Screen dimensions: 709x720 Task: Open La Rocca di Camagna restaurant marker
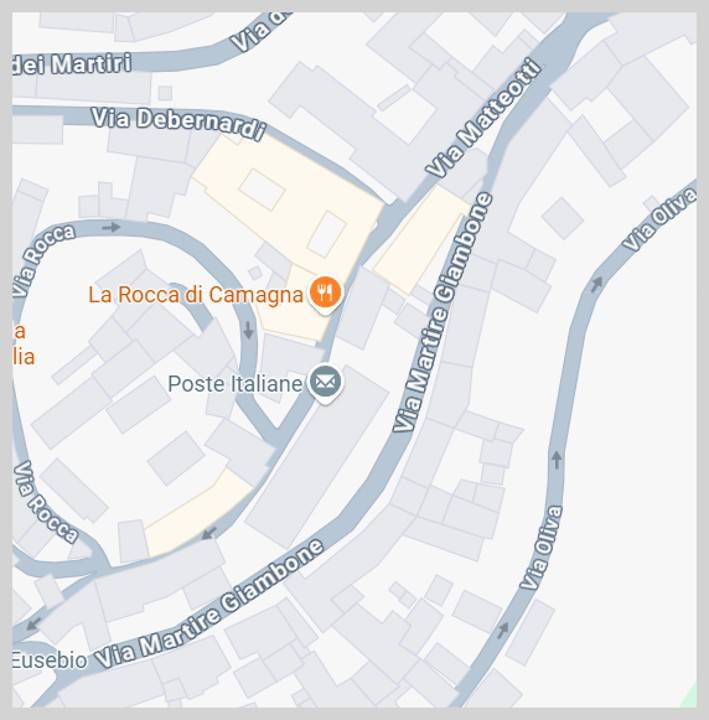click(x=325, y=293)
